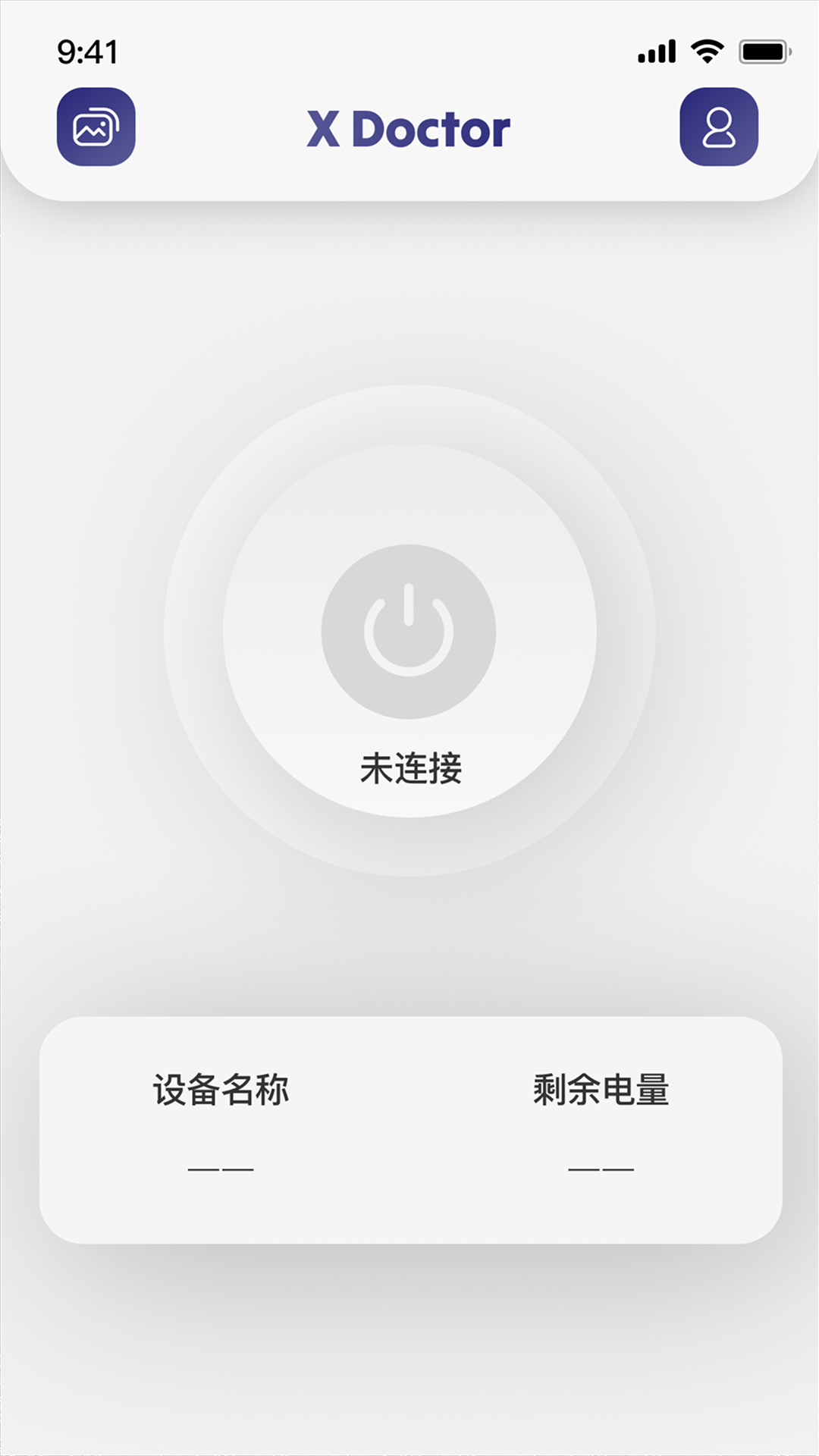This screenshot has width=819, height=1456.
Task: Open account settings via the person icon
Action: (x=719, y=127)
